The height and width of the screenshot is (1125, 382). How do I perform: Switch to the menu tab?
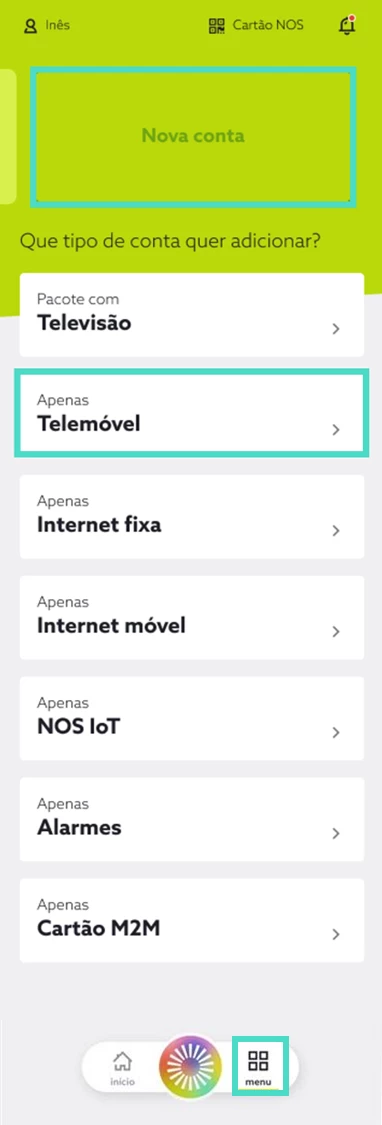click(258, 1066)
